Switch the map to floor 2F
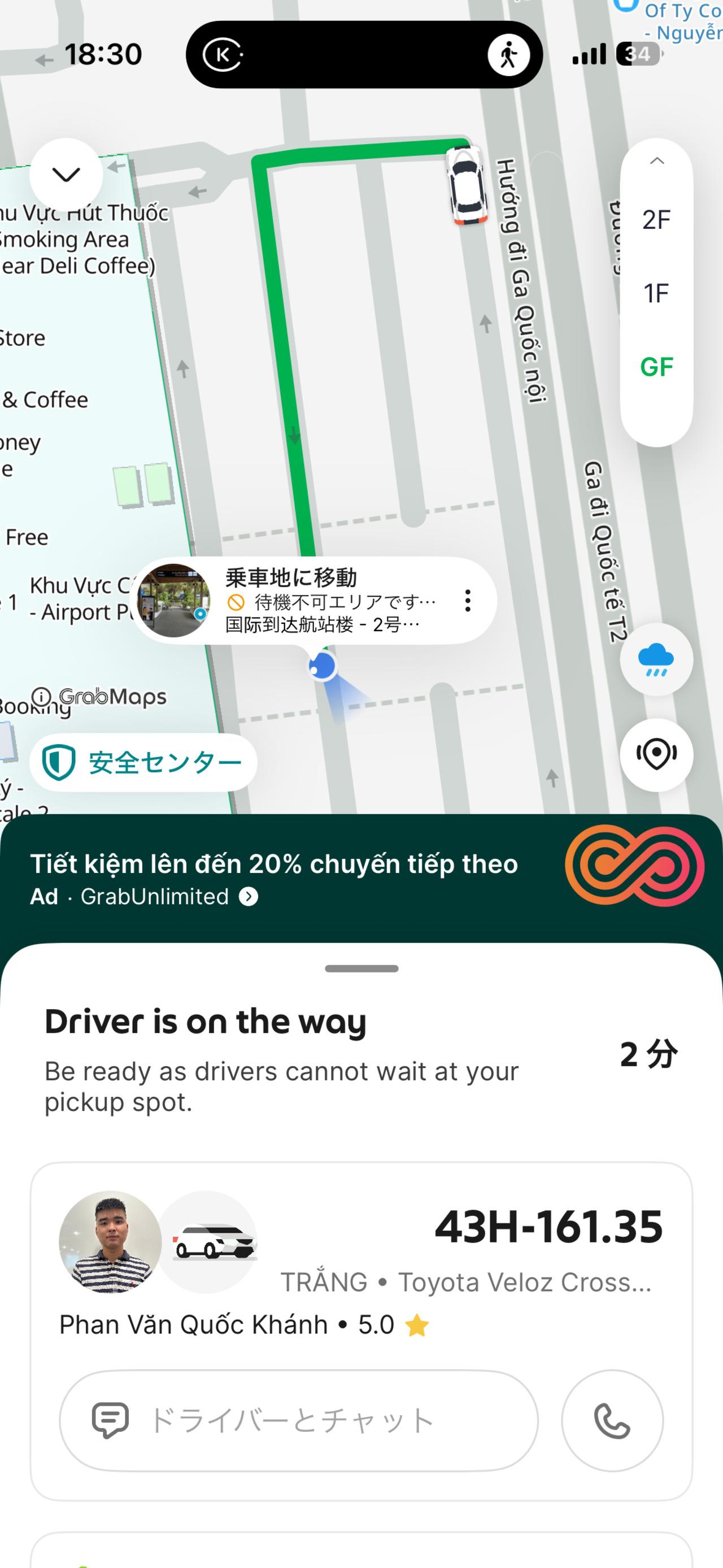This screenshot has width=723, height=1568. [x=656, y=220]
